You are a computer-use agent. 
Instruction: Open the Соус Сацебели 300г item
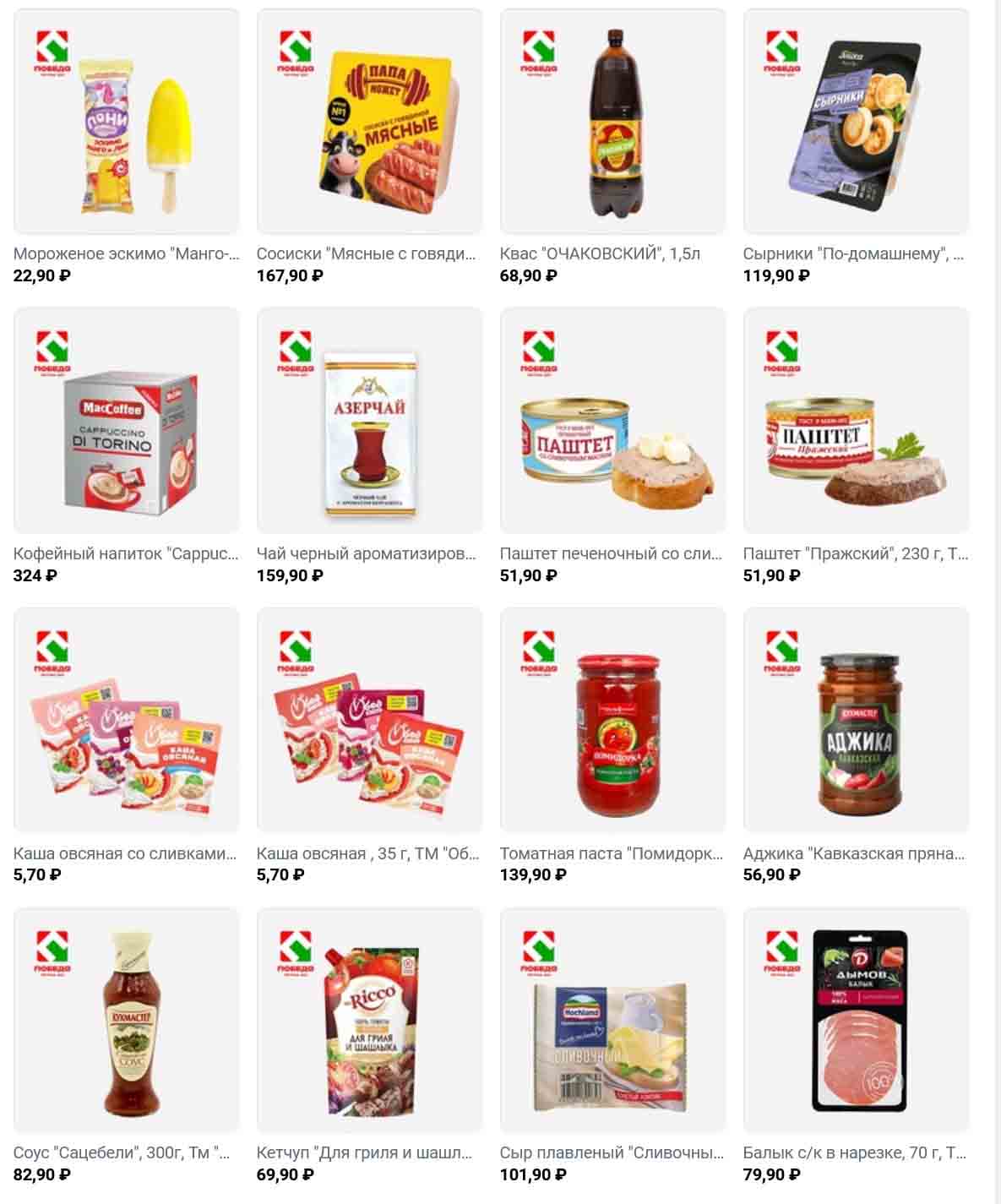[126, 1020]
